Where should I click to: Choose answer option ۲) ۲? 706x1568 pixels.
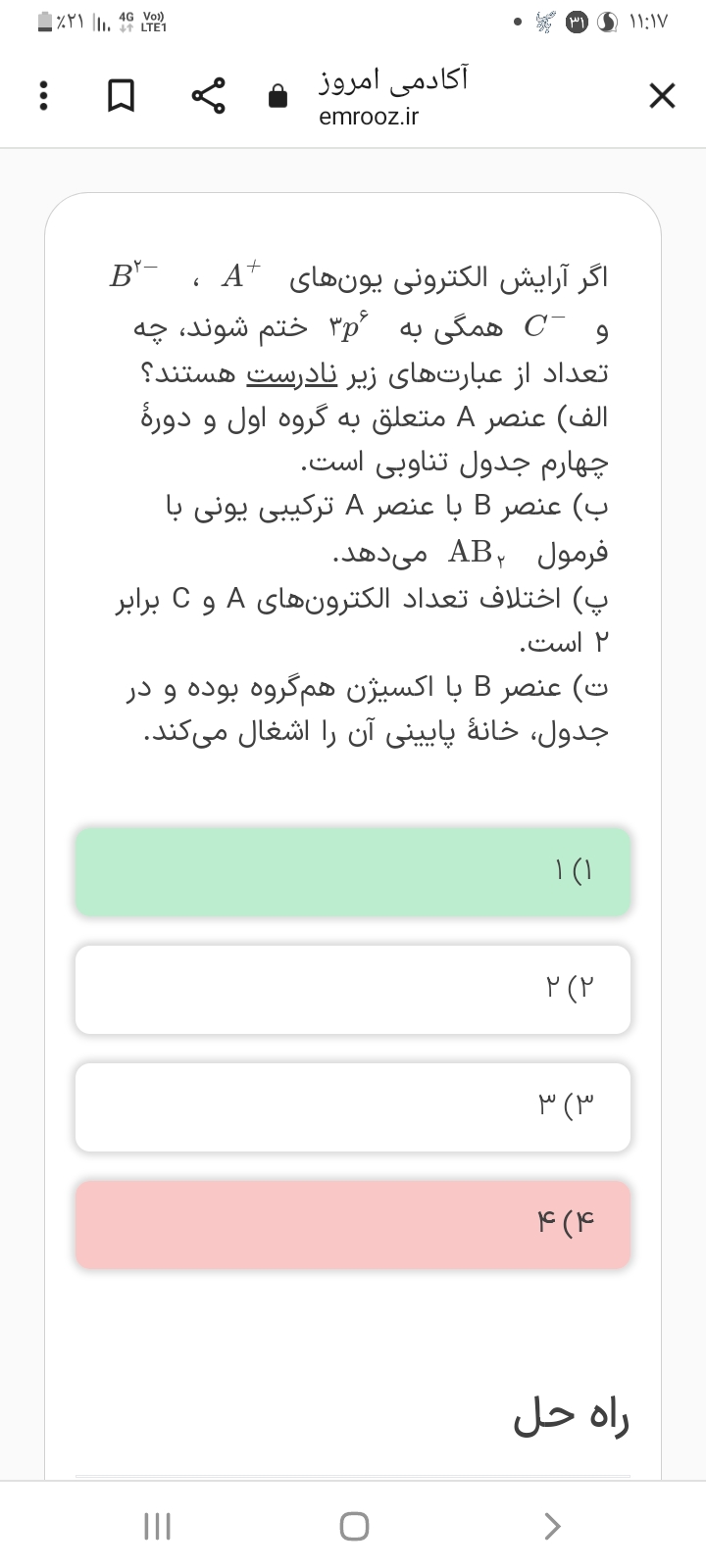(x=353, y=989)
